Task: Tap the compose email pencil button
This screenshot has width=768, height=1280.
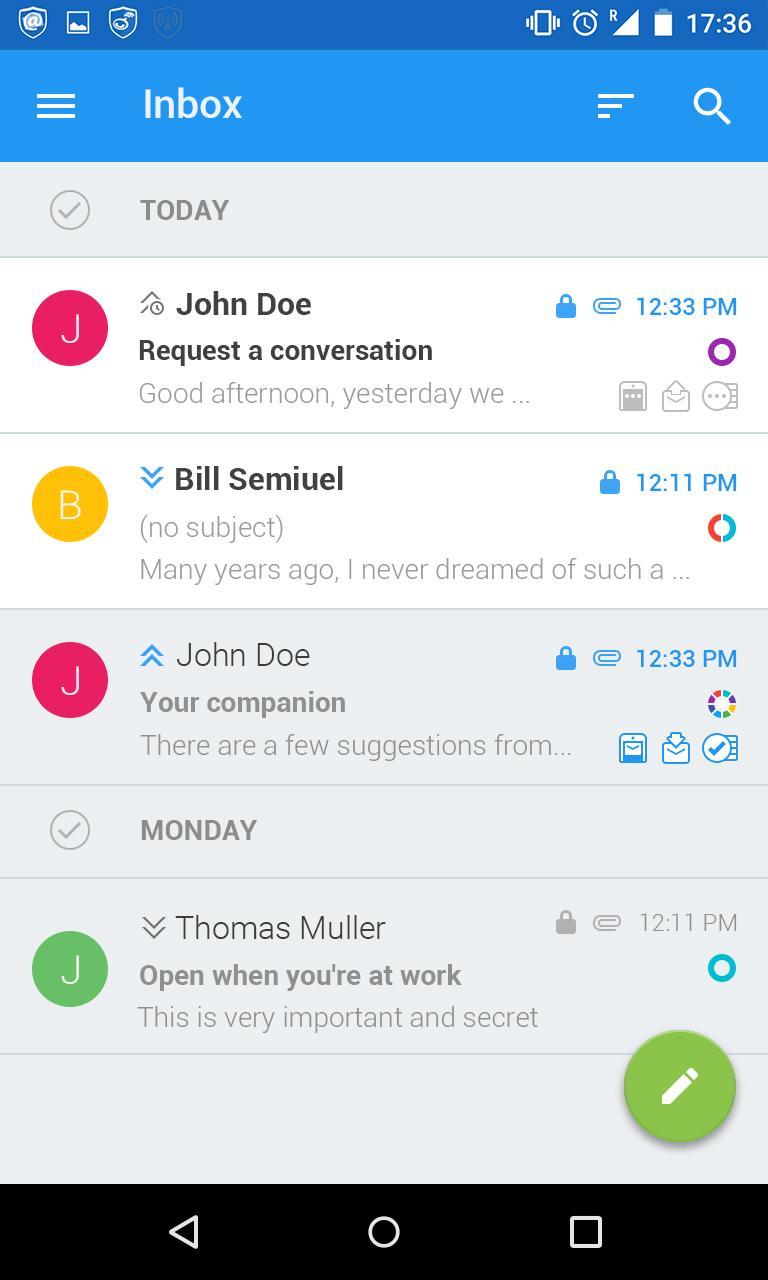Action: click(679, 1086)
